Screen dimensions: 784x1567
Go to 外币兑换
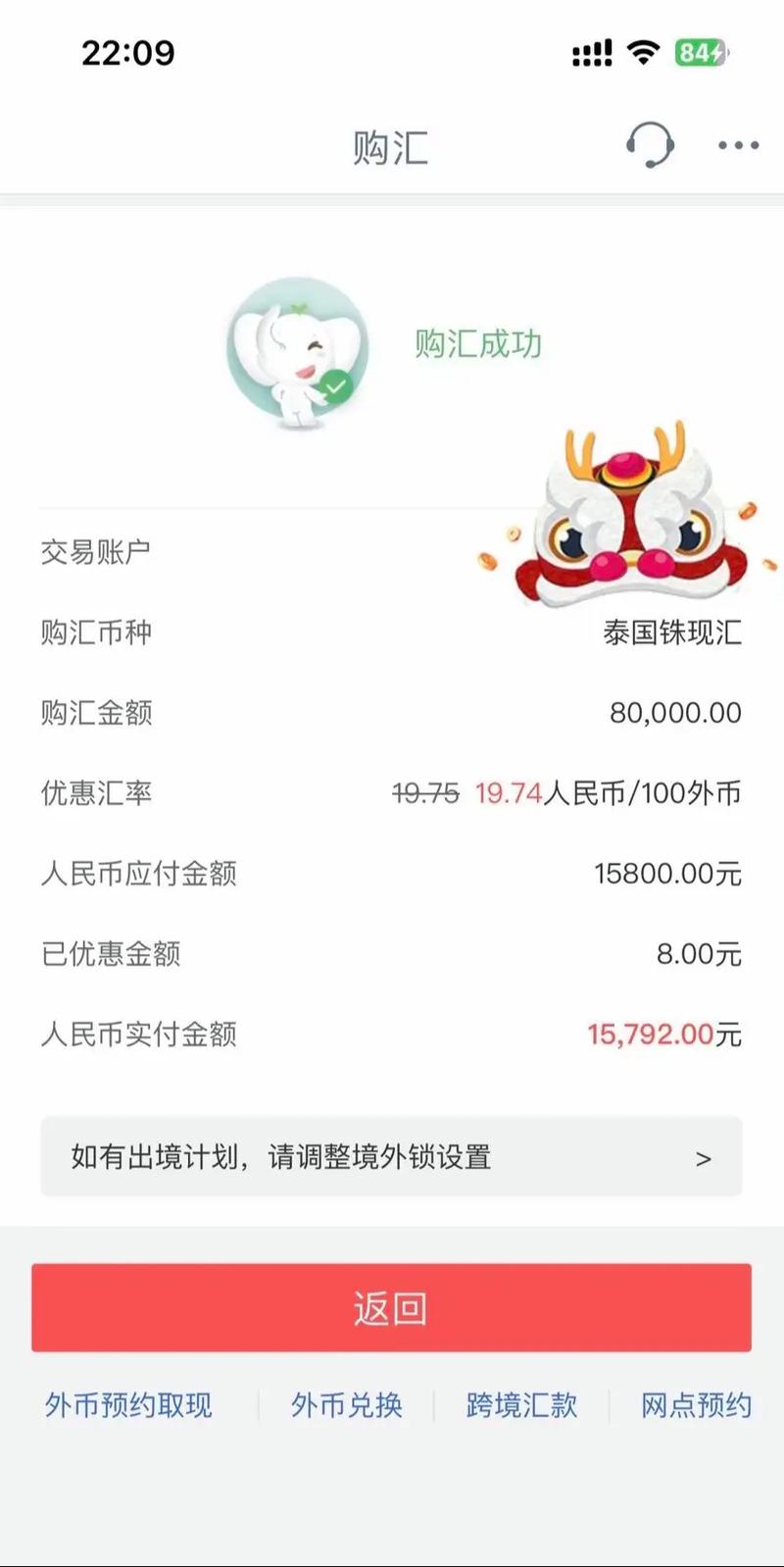(x=346, y=1405)
